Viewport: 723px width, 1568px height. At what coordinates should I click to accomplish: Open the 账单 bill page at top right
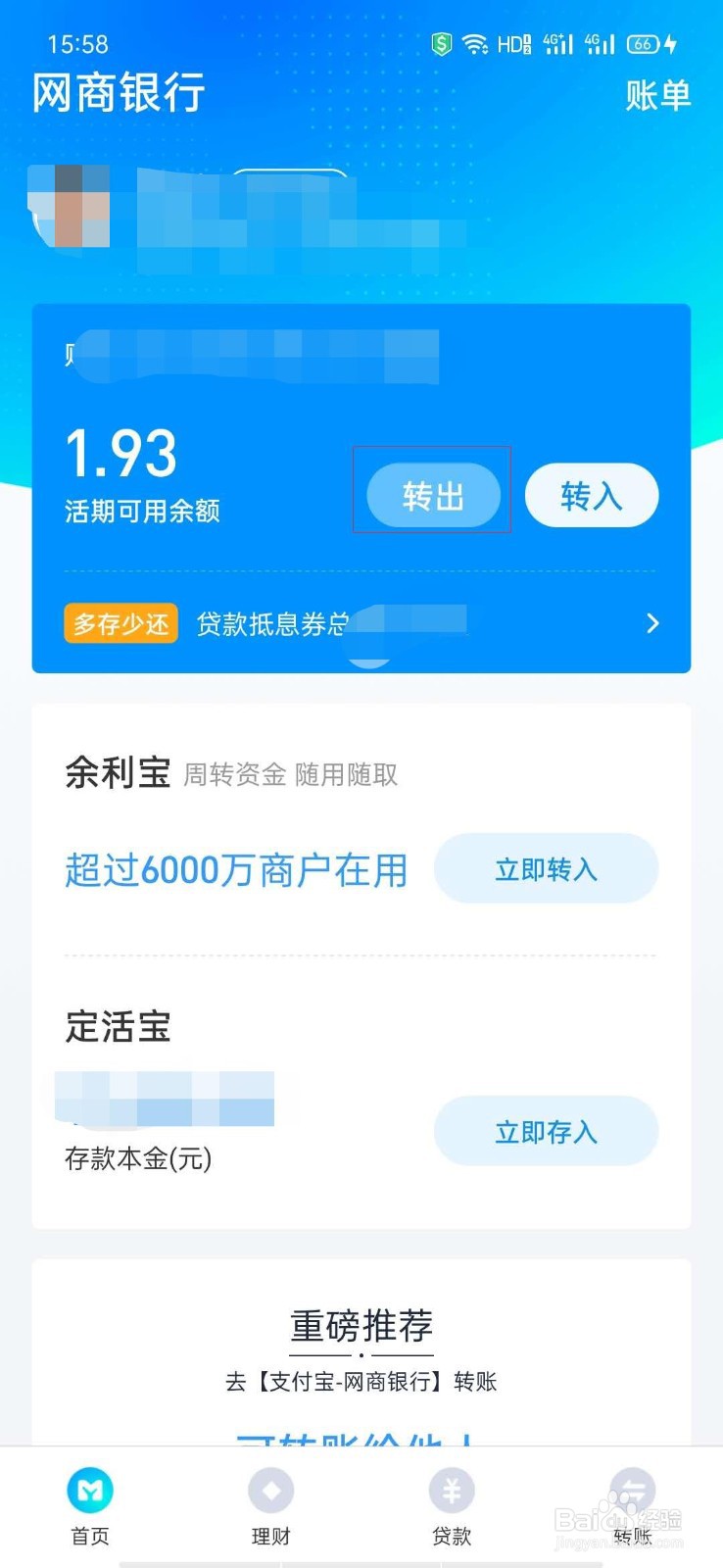(x=658, y=95)
